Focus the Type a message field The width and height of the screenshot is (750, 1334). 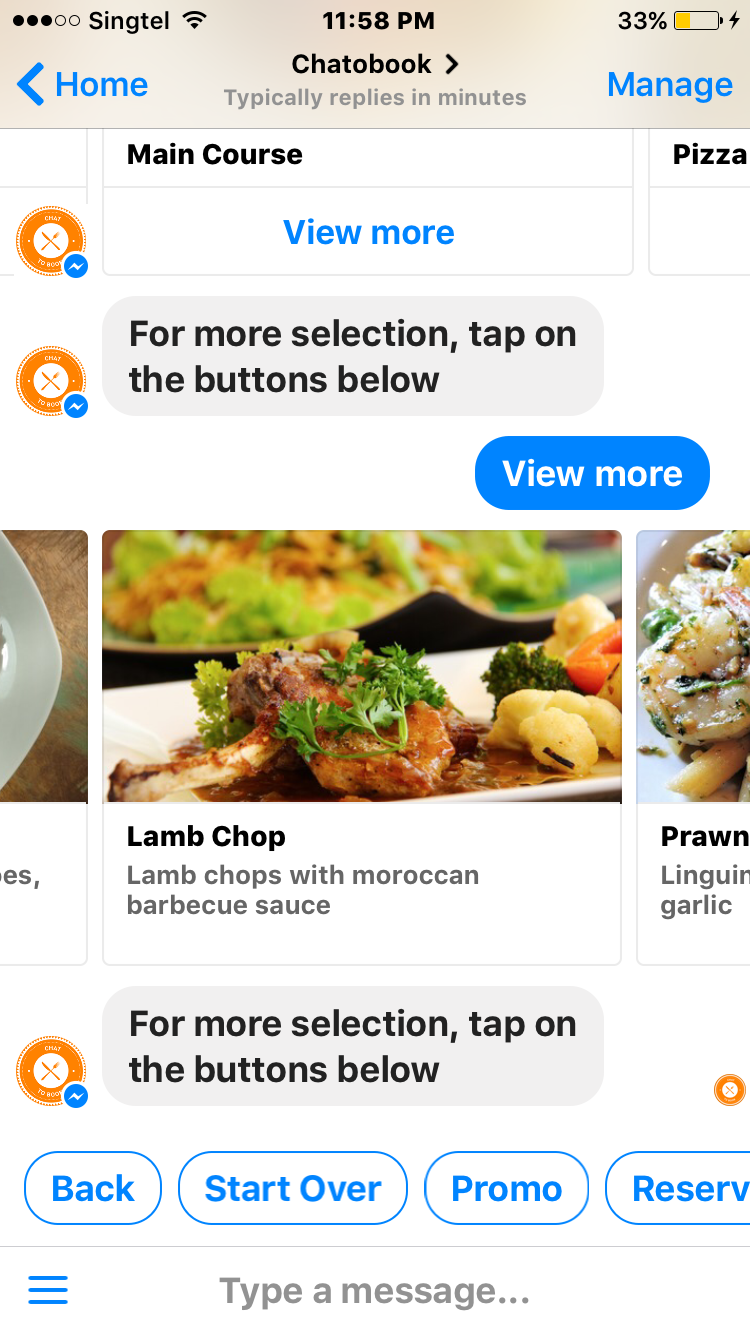(x=375, y=1291)
